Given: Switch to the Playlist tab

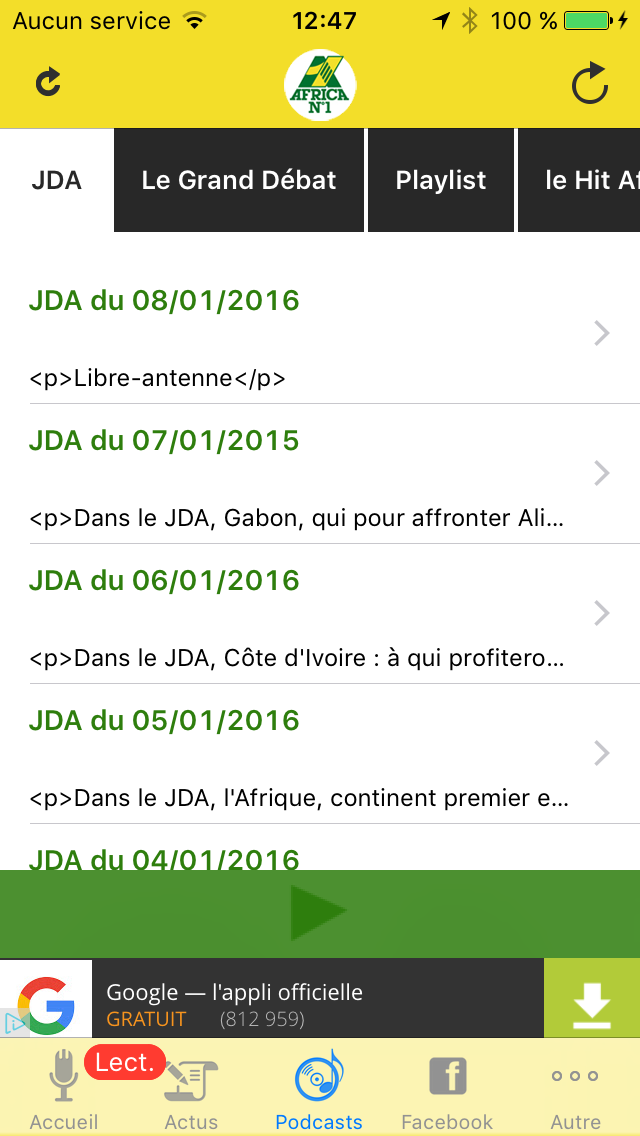Looking at the screenshot, I should (x=441, y=180).
